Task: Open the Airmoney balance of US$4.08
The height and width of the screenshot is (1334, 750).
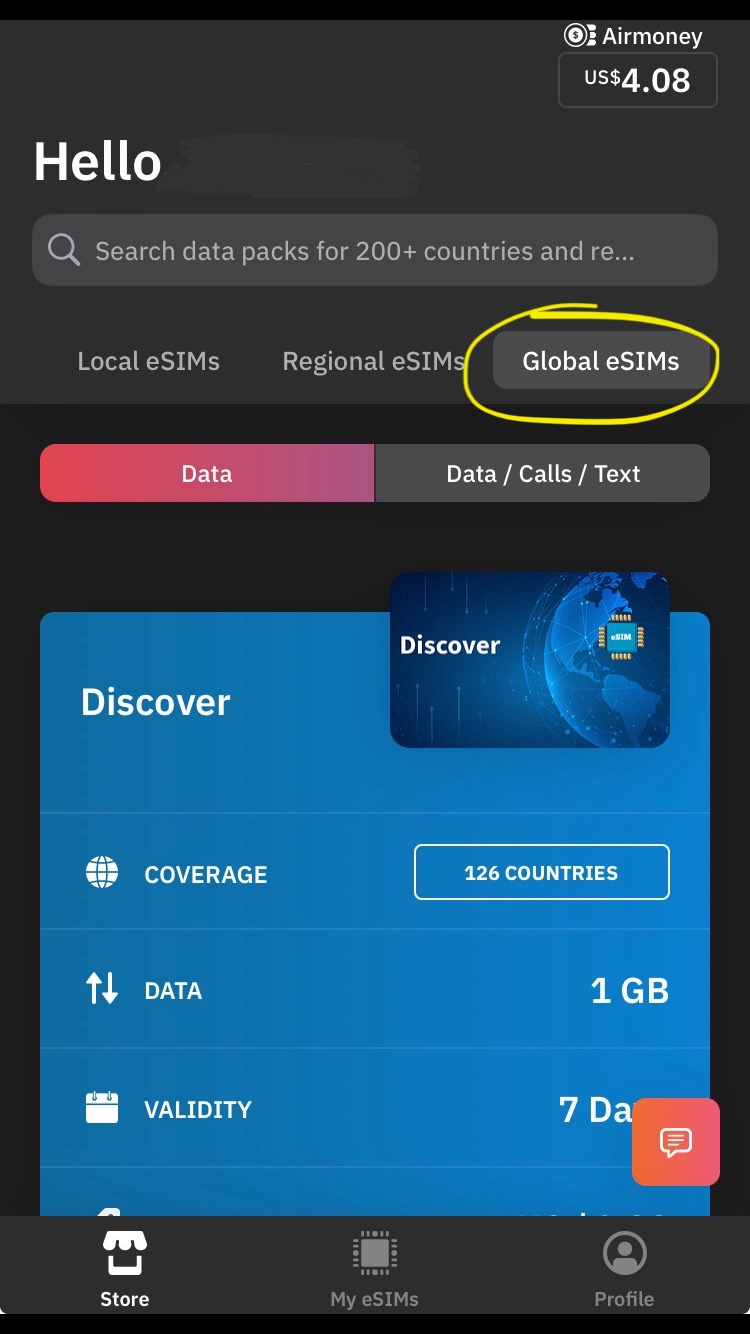Action: 638,79
